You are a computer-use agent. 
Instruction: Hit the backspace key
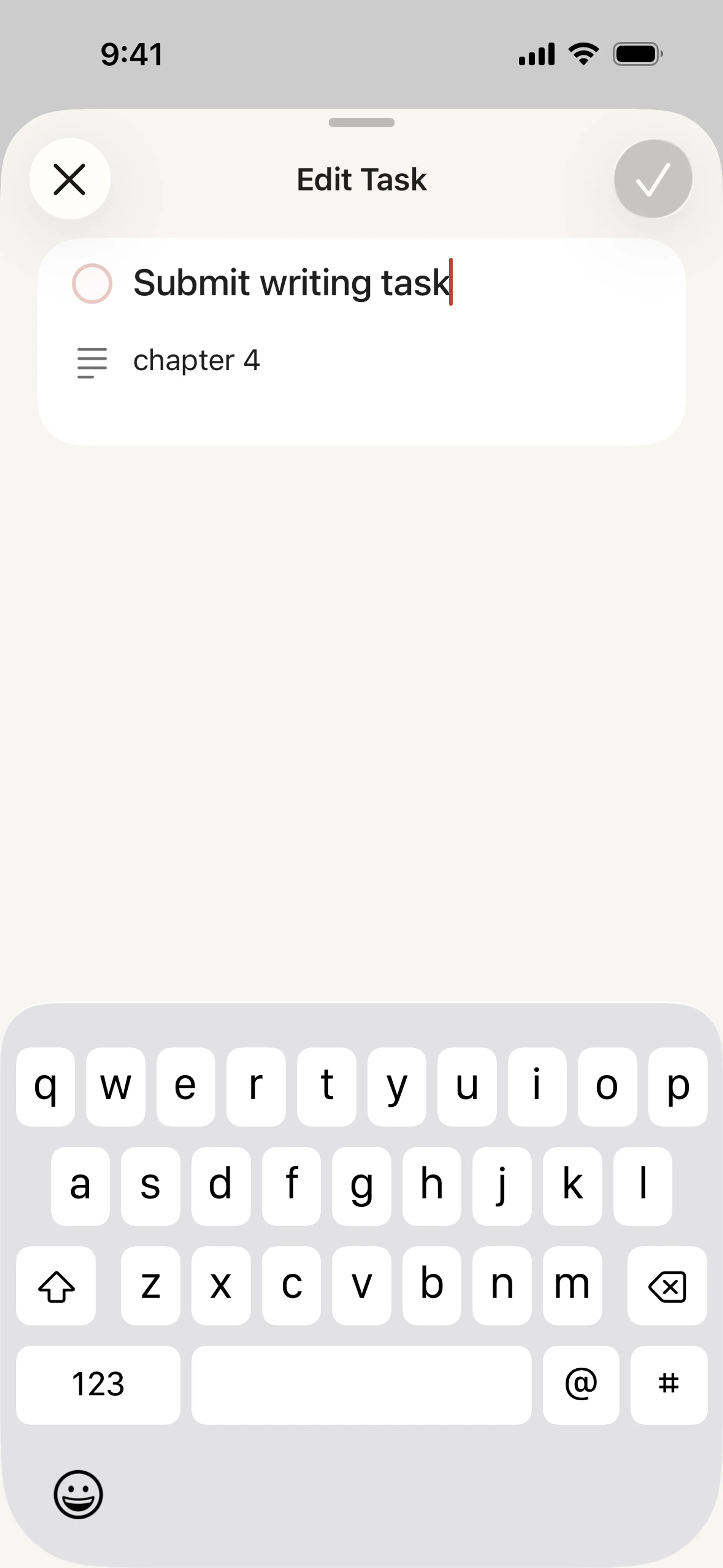pos(667,1286)
